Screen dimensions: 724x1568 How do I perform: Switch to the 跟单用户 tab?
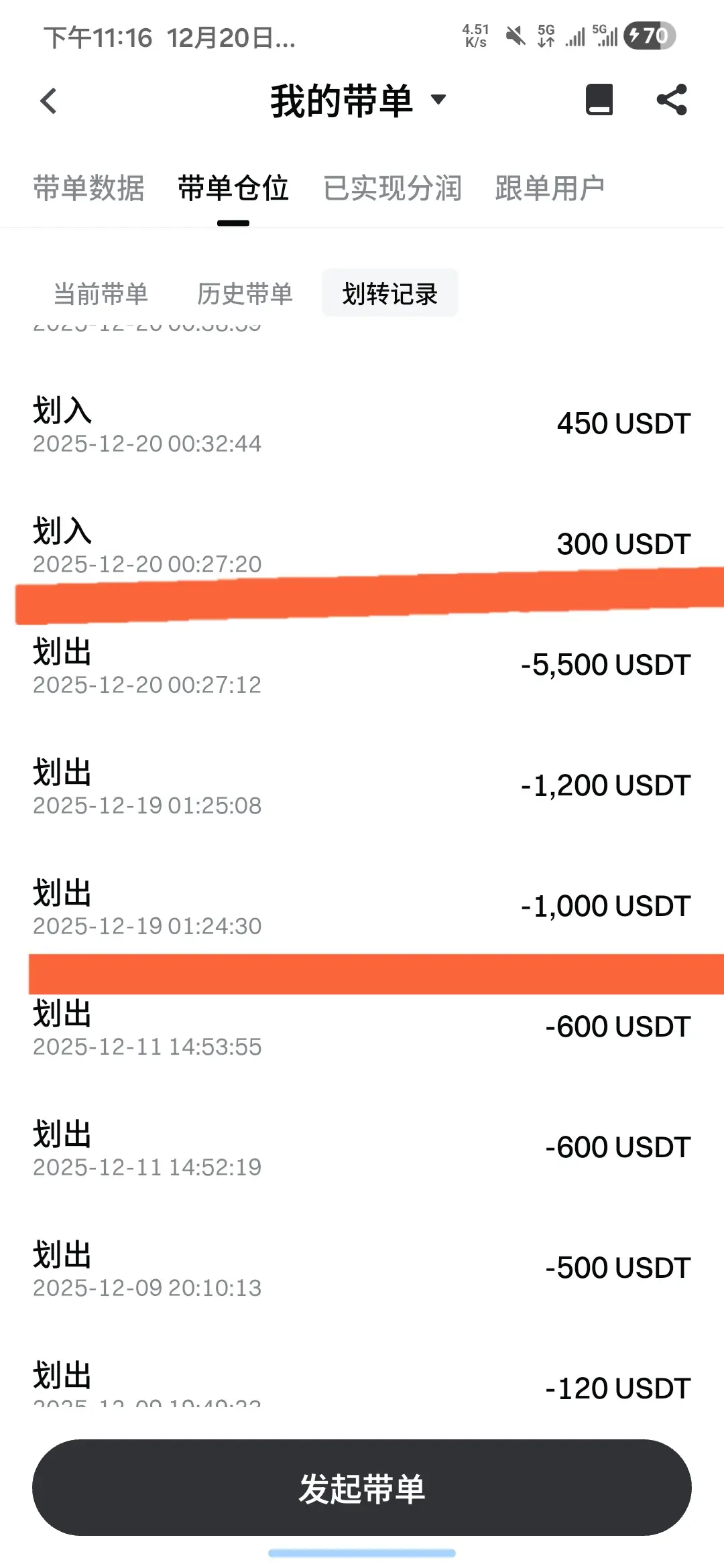point(550,188)
